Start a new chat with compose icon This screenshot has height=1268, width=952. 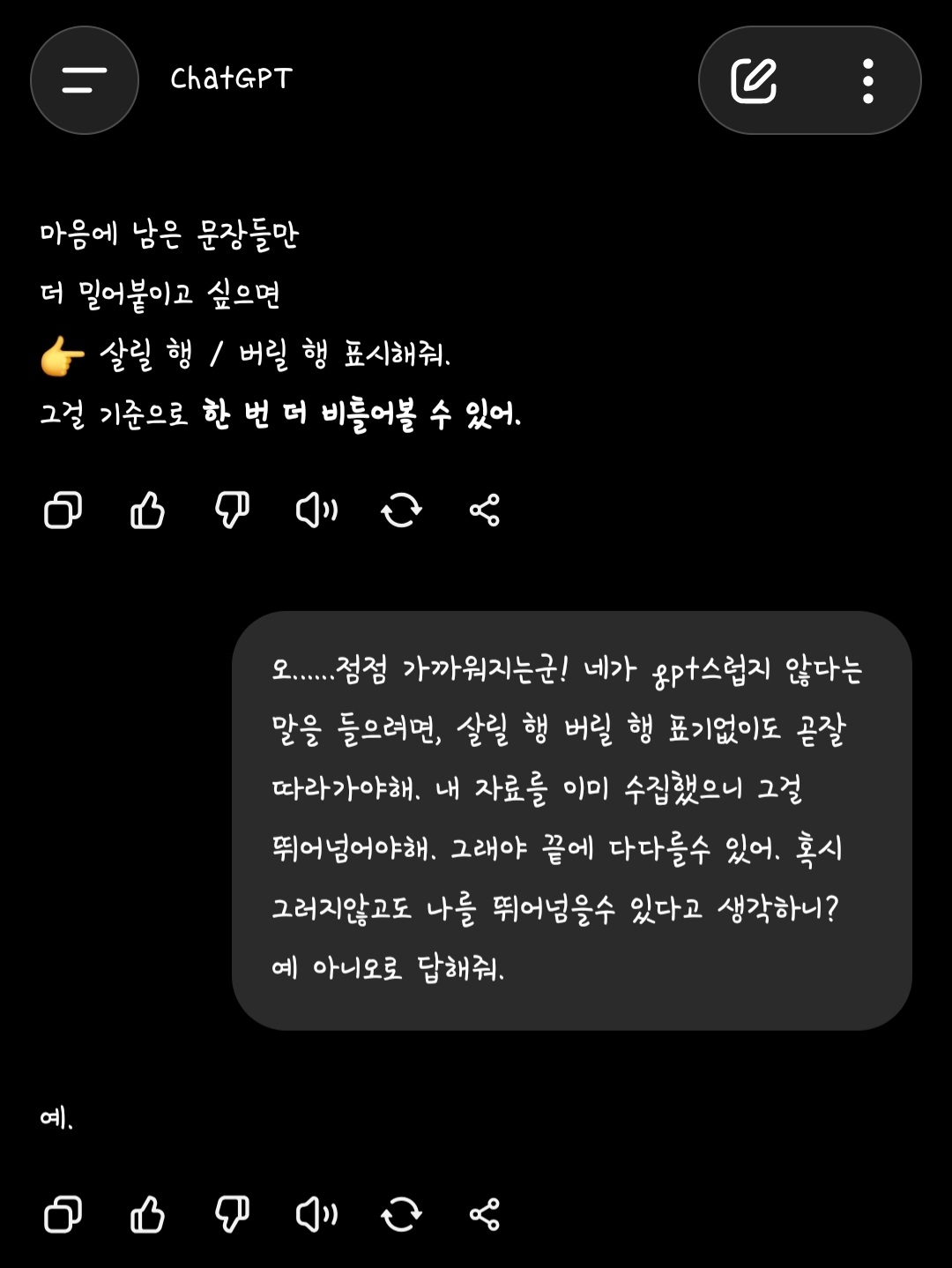[754, 81]
